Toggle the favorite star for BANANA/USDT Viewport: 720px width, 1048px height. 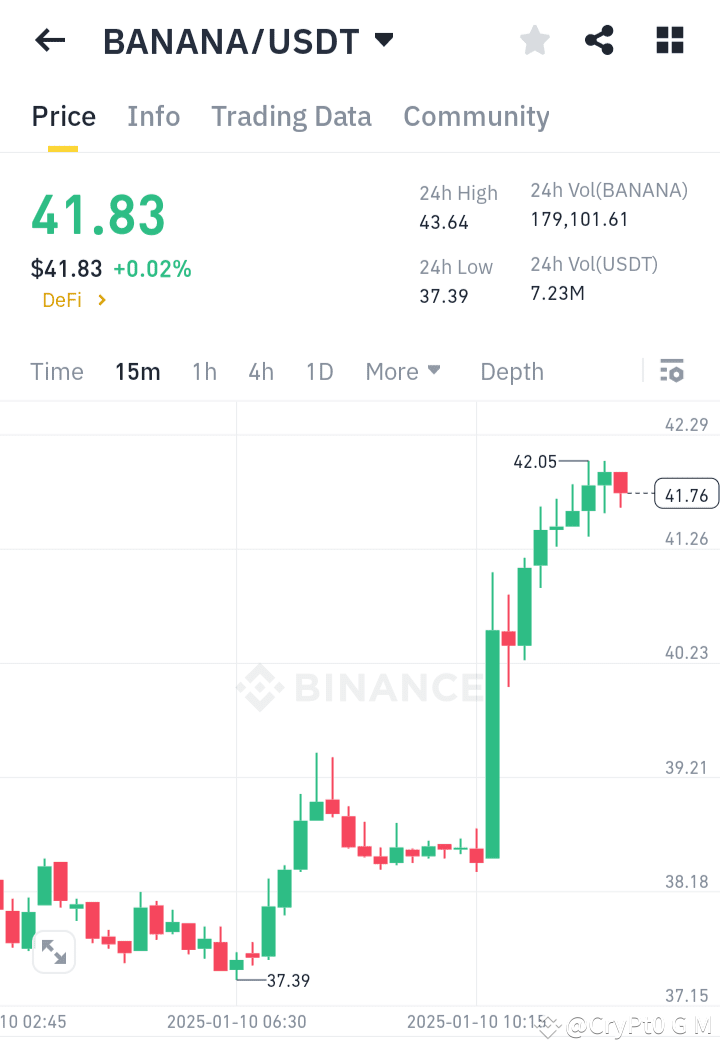pyautogui.click(x=534, y=40)
